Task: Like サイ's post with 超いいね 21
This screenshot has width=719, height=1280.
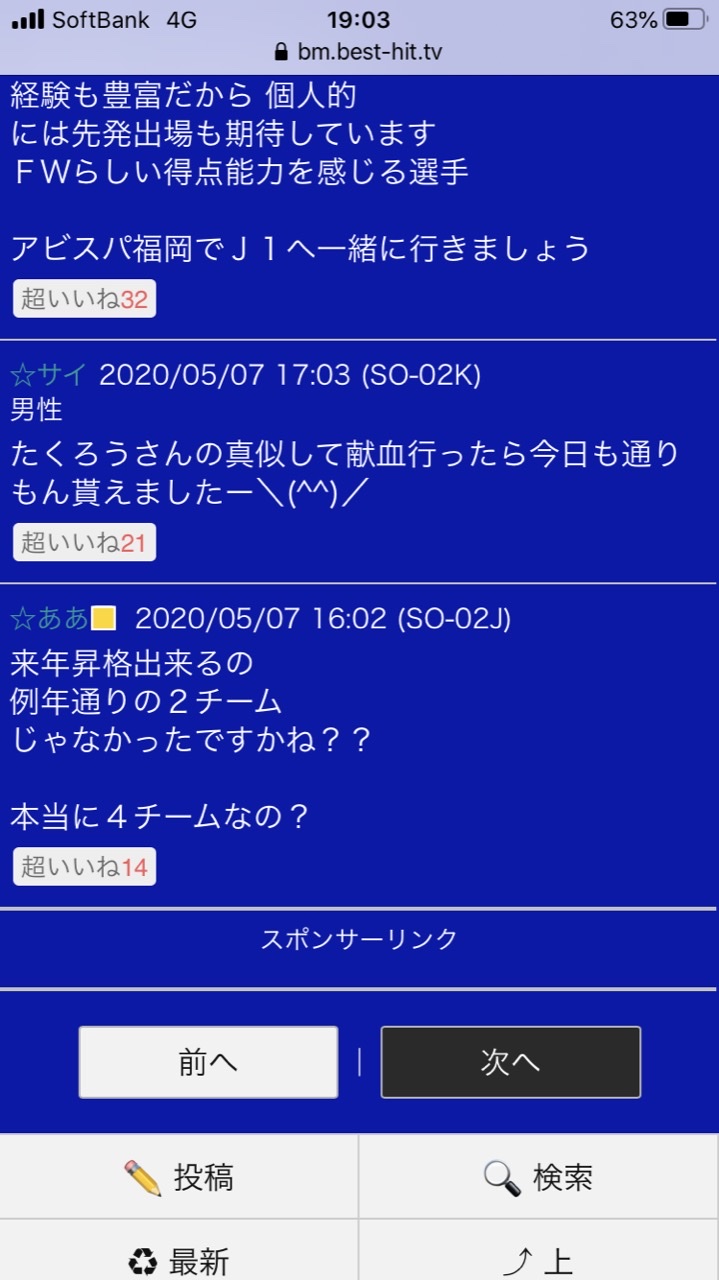Action: coord(84,543)
